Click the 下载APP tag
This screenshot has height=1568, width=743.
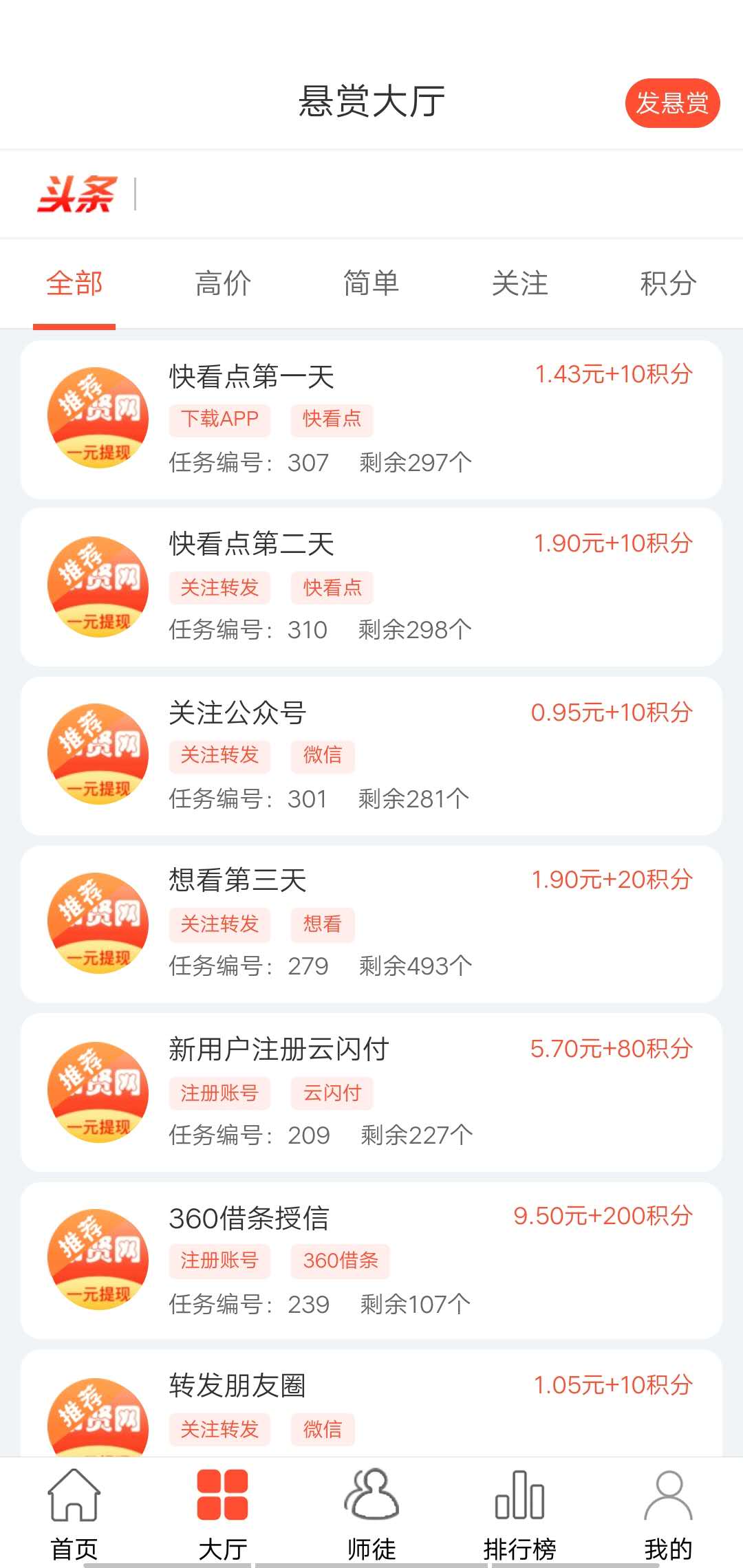(x=219, y=420)
